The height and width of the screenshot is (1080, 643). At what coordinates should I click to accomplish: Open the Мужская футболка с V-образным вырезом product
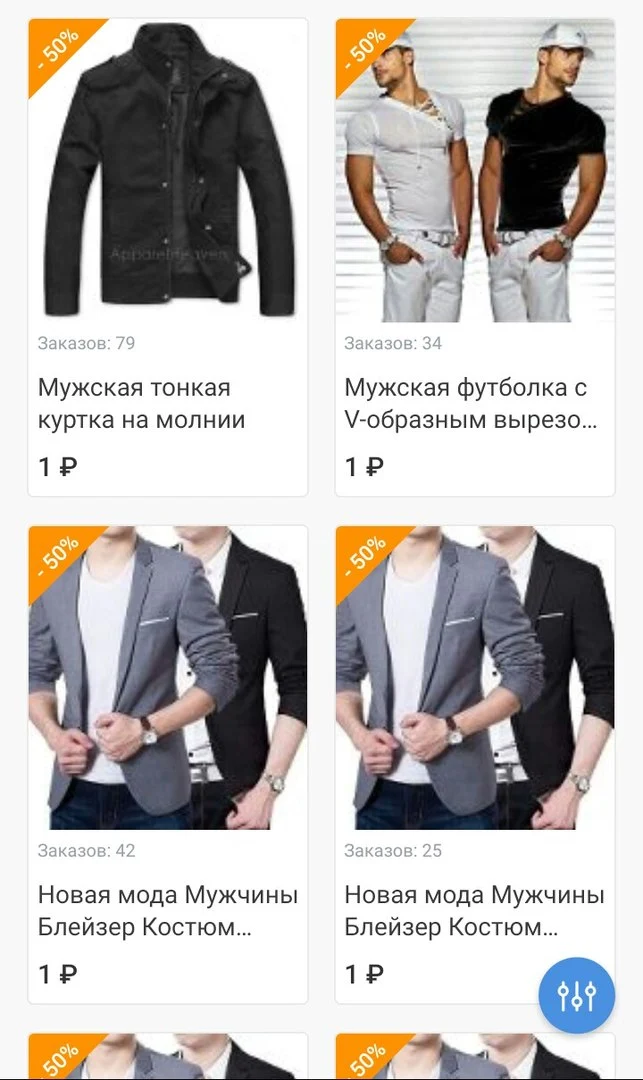click(x=475, y=258)
